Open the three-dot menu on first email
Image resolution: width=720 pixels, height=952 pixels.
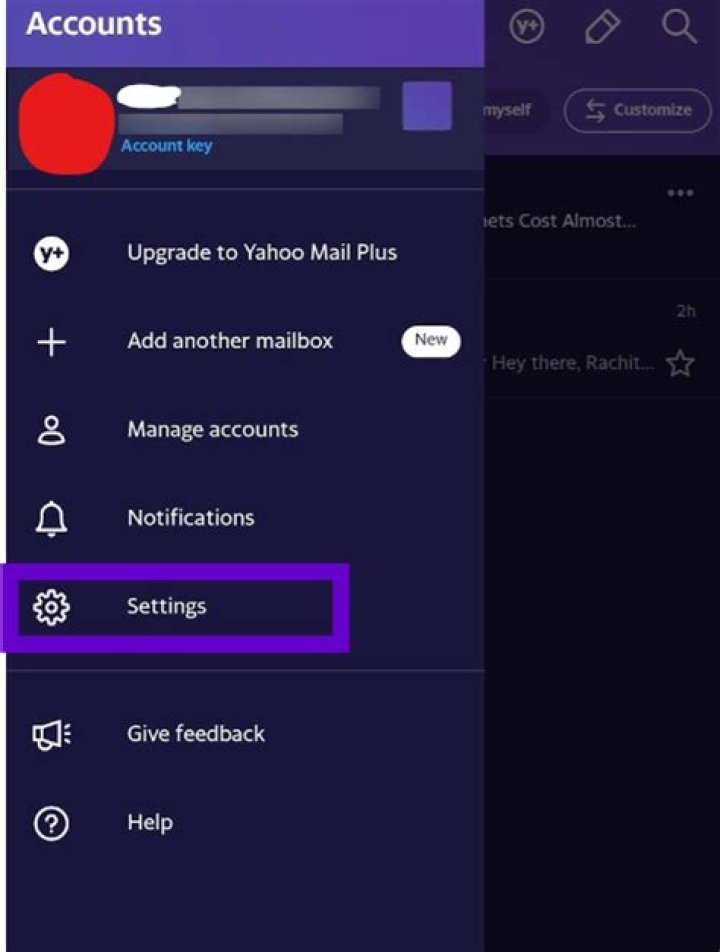pos(680,193)
